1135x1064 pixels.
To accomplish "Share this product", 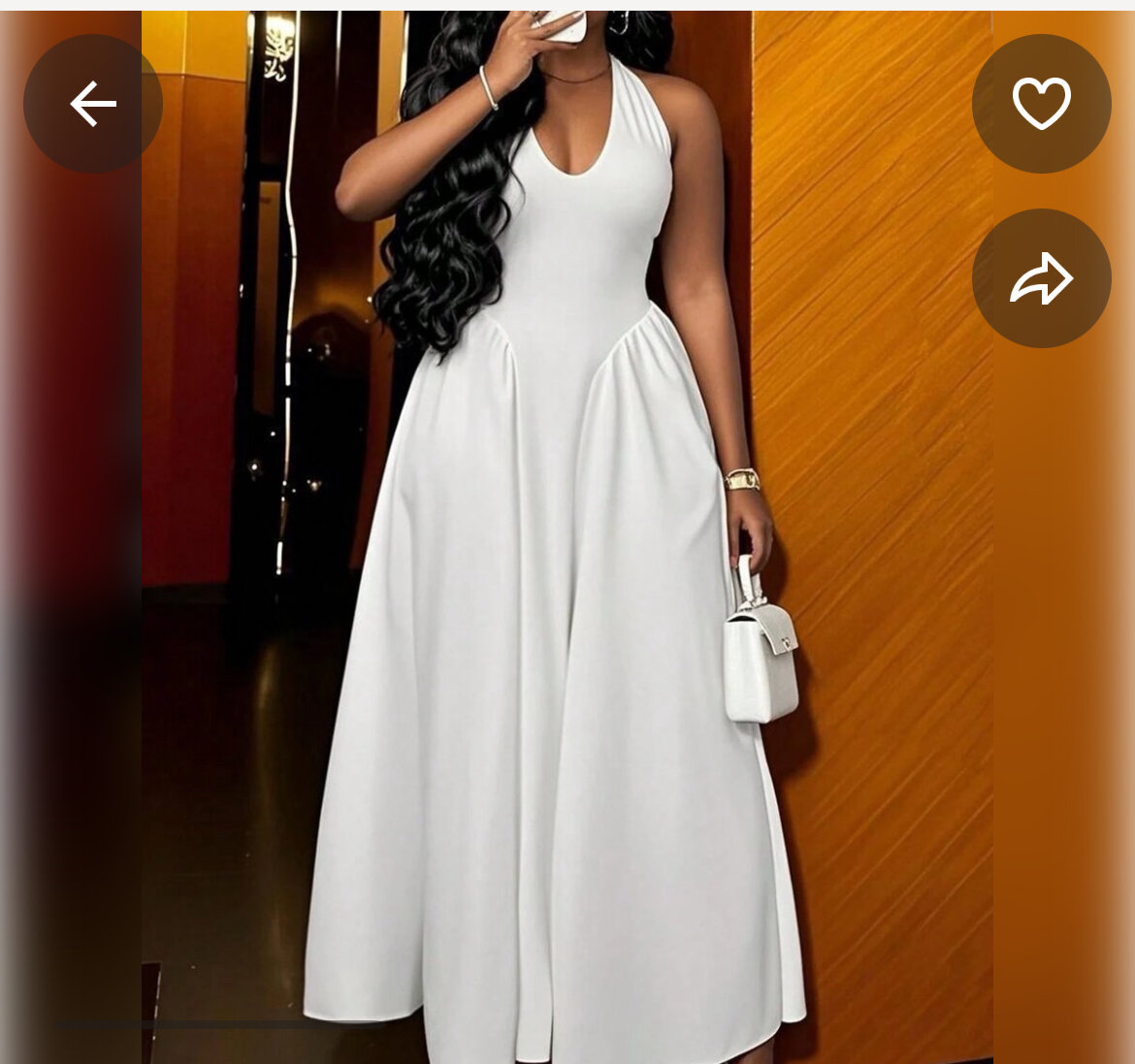I will [x=1041, y=278].
